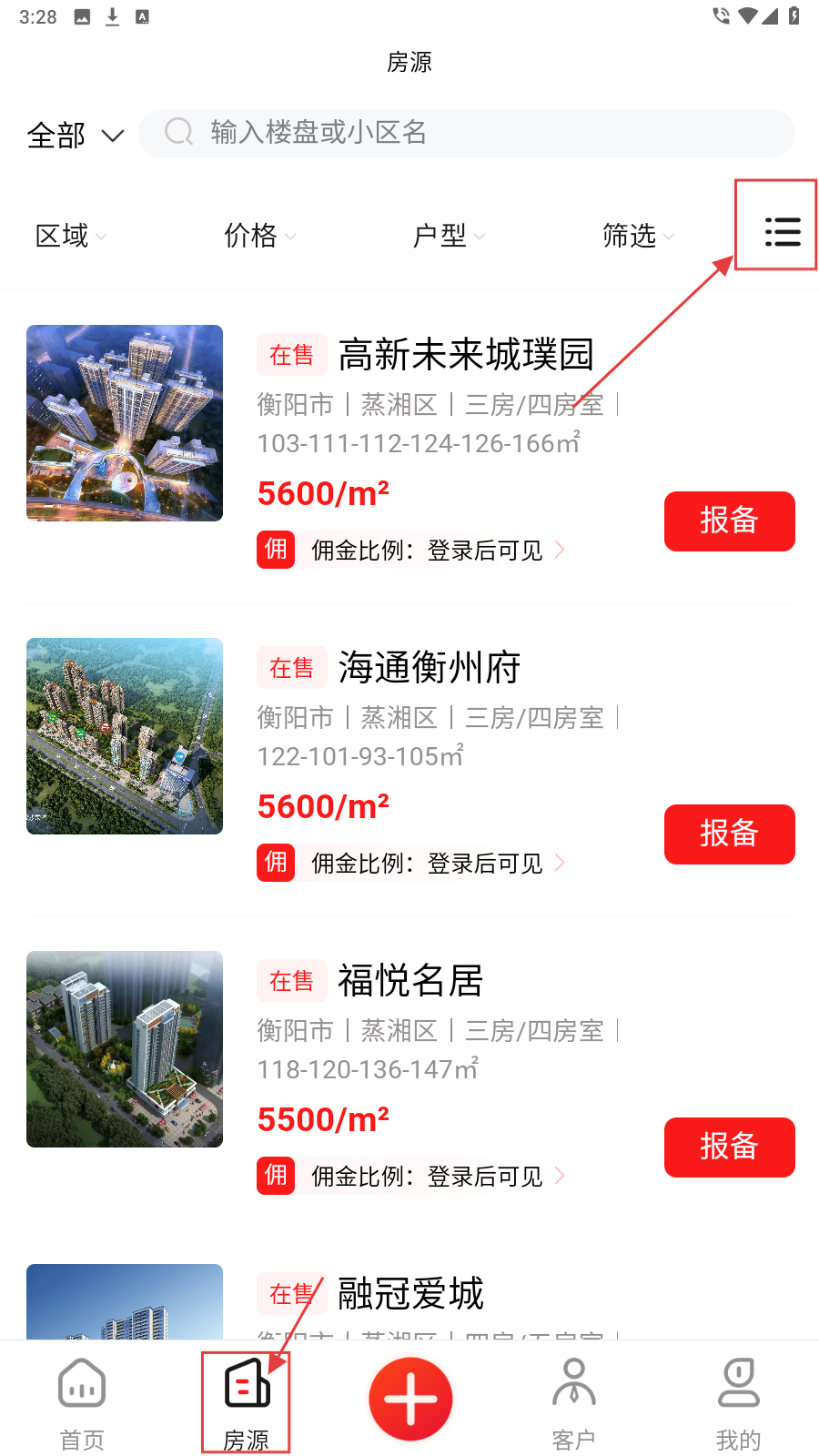Viewport: 819px width, 1456px height.
Task: Open the list view toggle icon
Action: point(782,232)
